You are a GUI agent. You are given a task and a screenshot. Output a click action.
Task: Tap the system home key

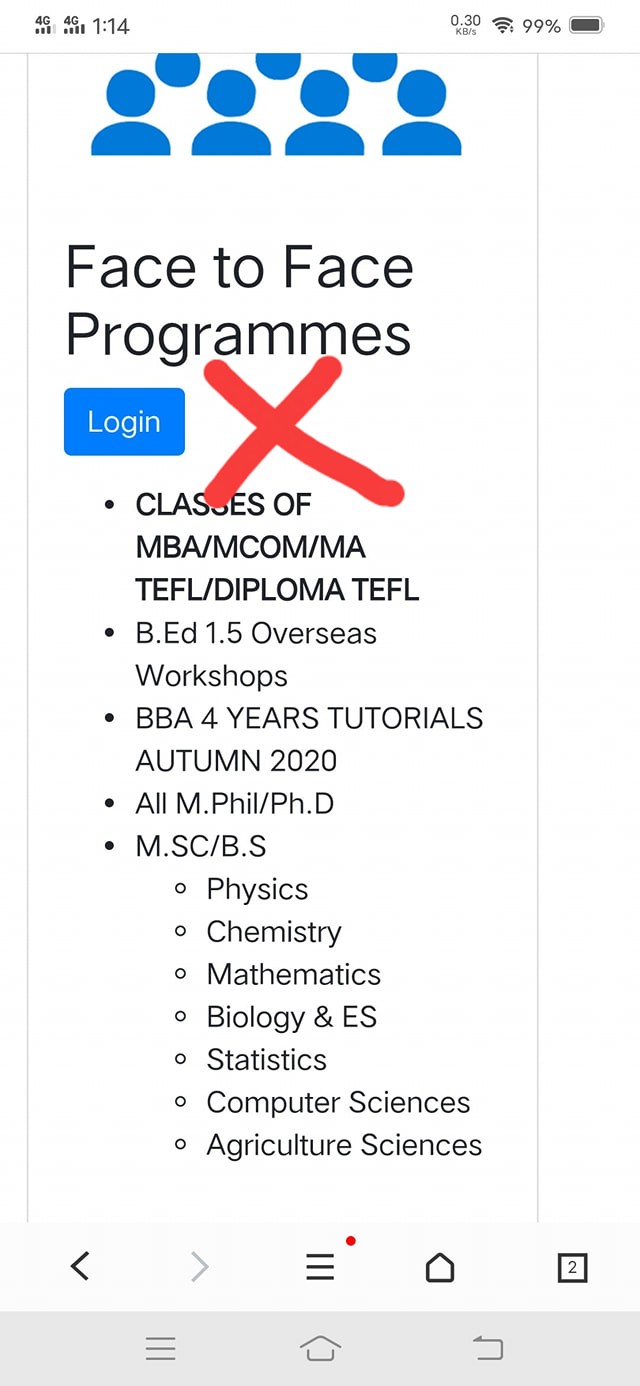[320, 1349]
